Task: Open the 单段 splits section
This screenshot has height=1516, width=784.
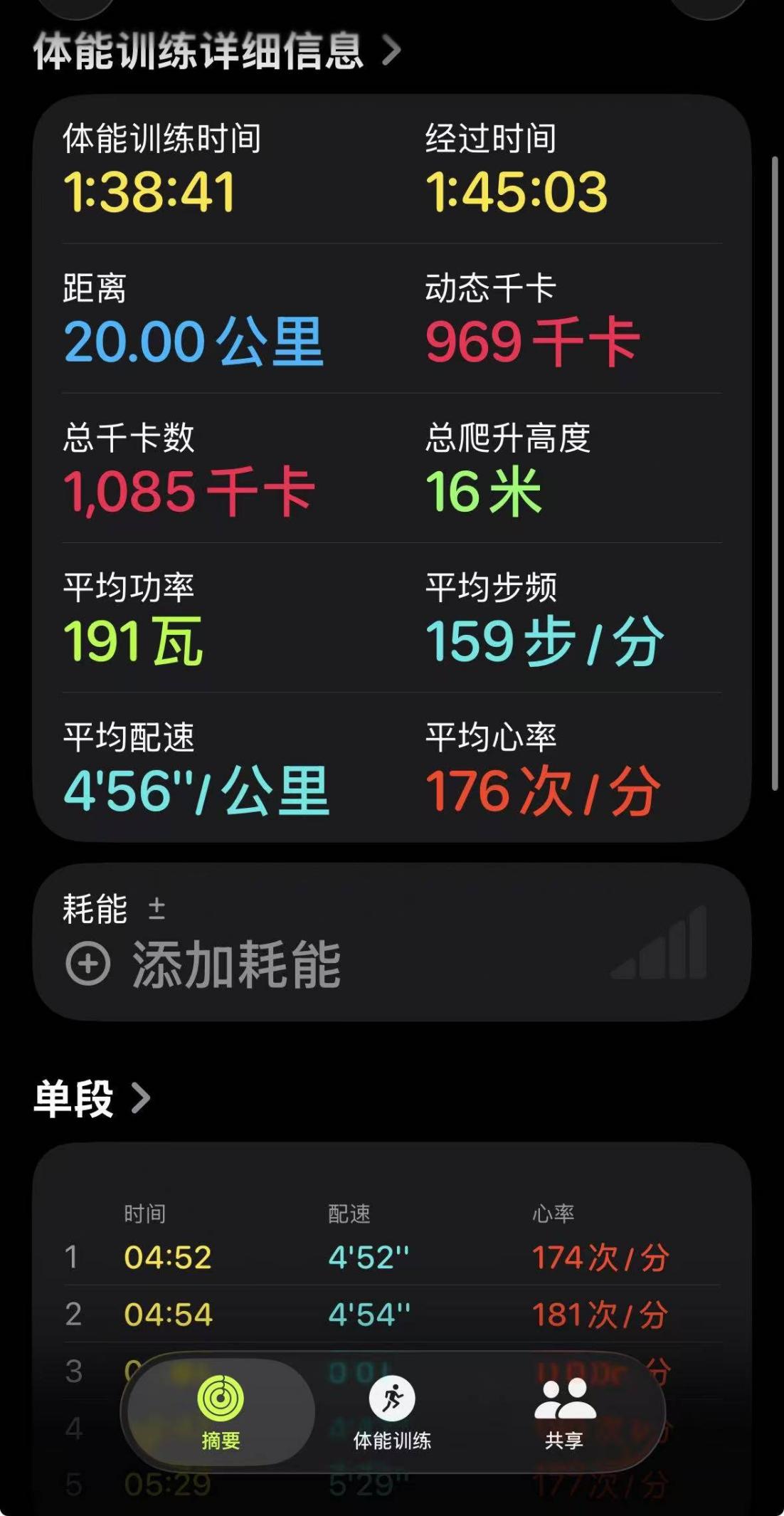Action: click(92, 1098)
